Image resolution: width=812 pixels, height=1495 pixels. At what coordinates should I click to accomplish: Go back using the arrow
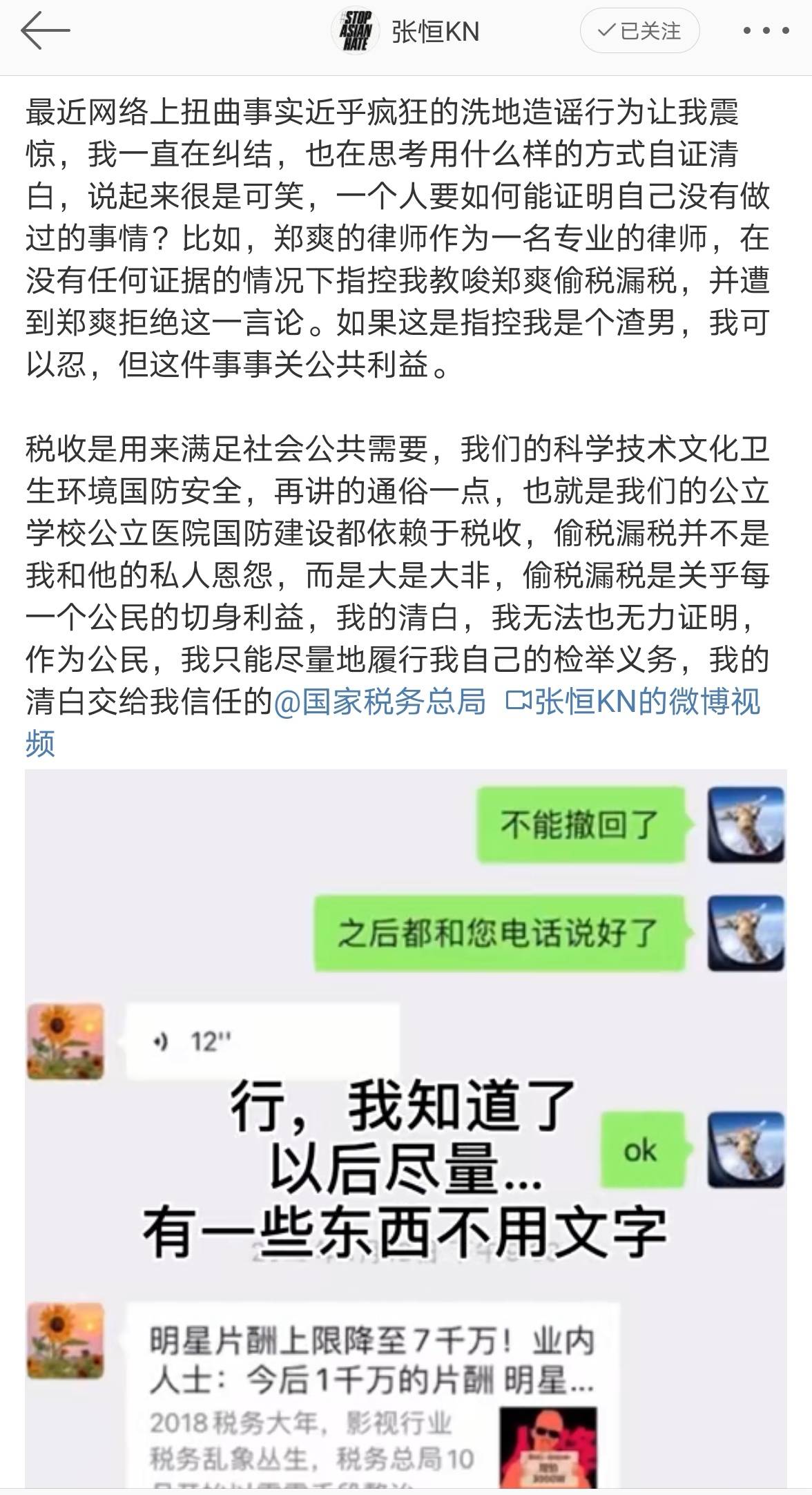[x=46, y=32]
